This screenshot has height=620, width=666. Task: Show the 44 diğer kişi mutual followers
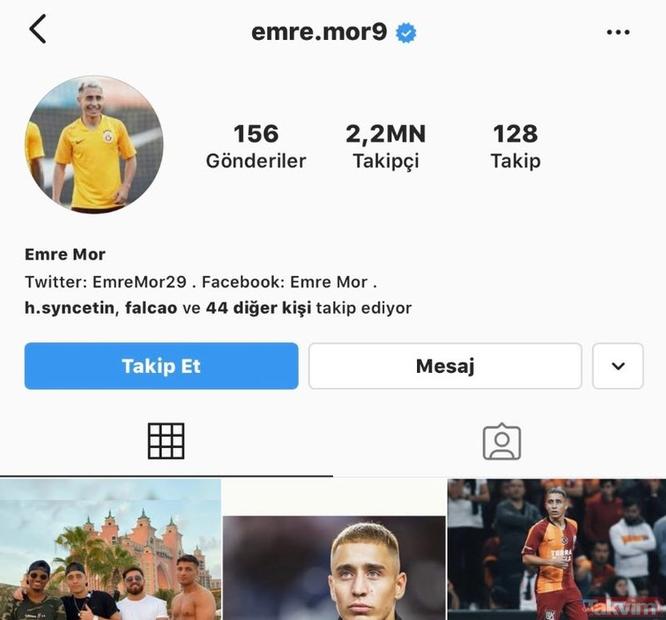[258, 308]
